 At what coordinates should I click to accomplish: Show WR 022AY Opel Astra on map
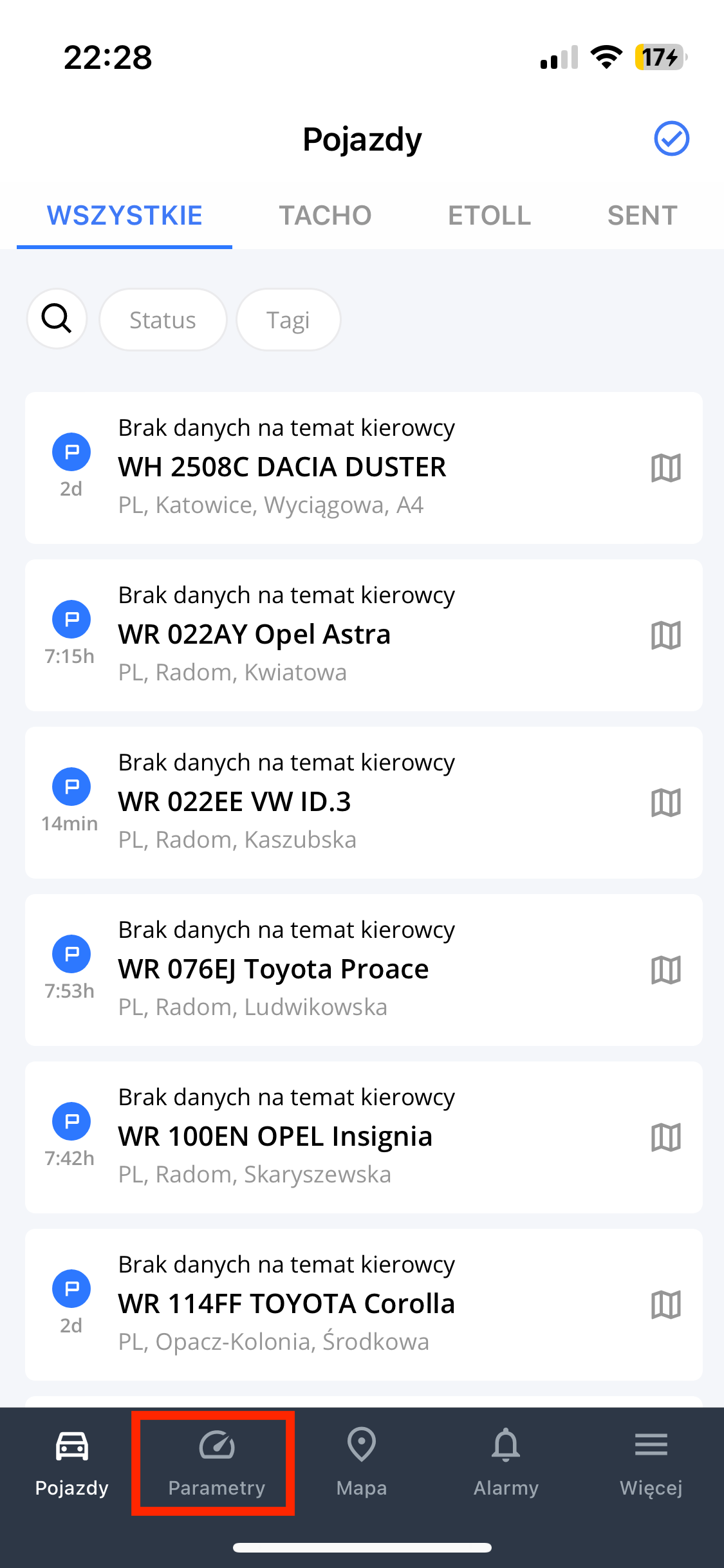(x=666, y=635)
